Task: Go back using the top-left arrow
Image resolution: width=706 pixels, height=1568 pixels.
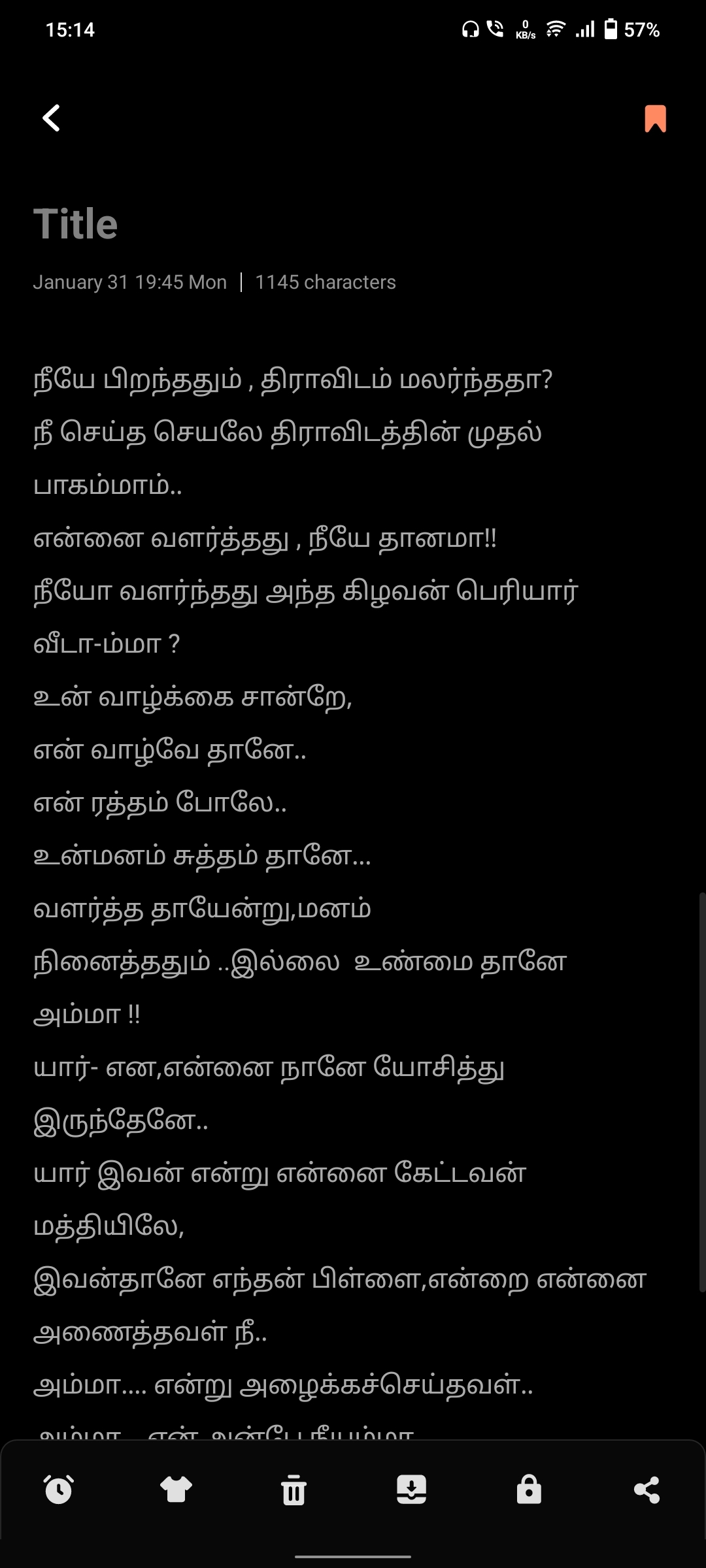Action: click(x=51, y=118)
